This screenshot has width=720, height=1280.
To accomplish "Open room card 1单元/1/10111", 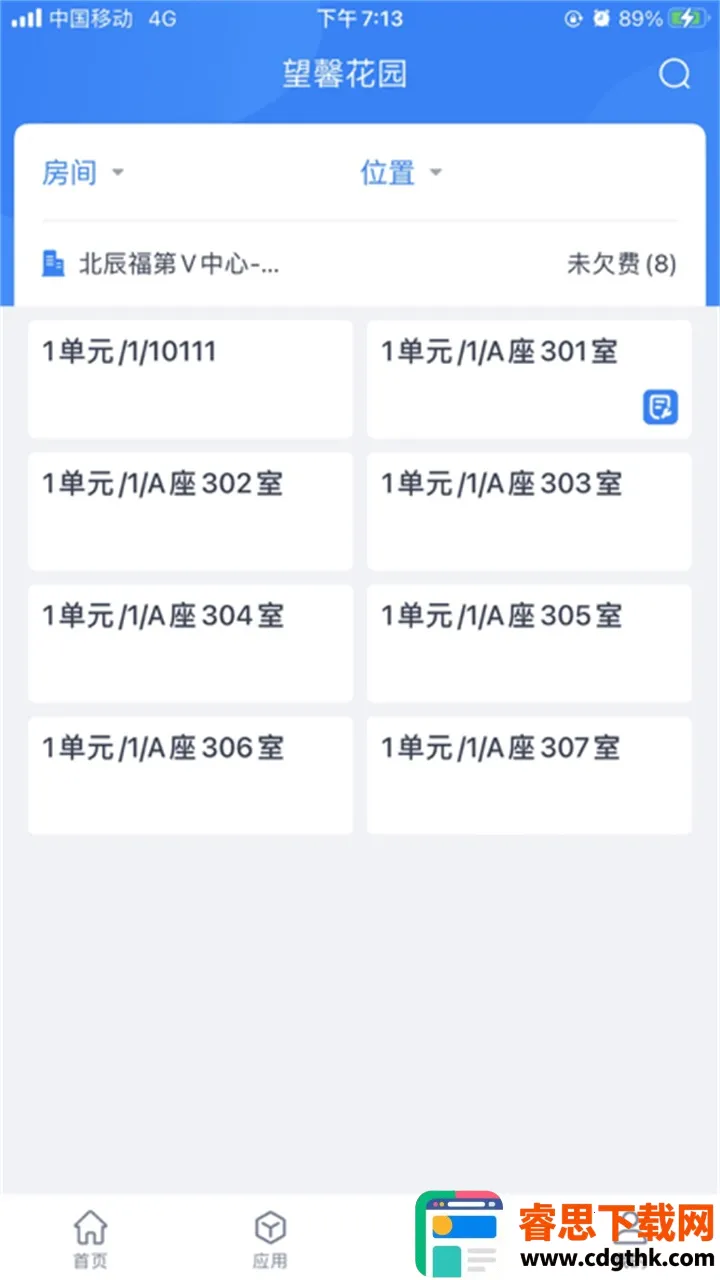I will pos(190,379).
